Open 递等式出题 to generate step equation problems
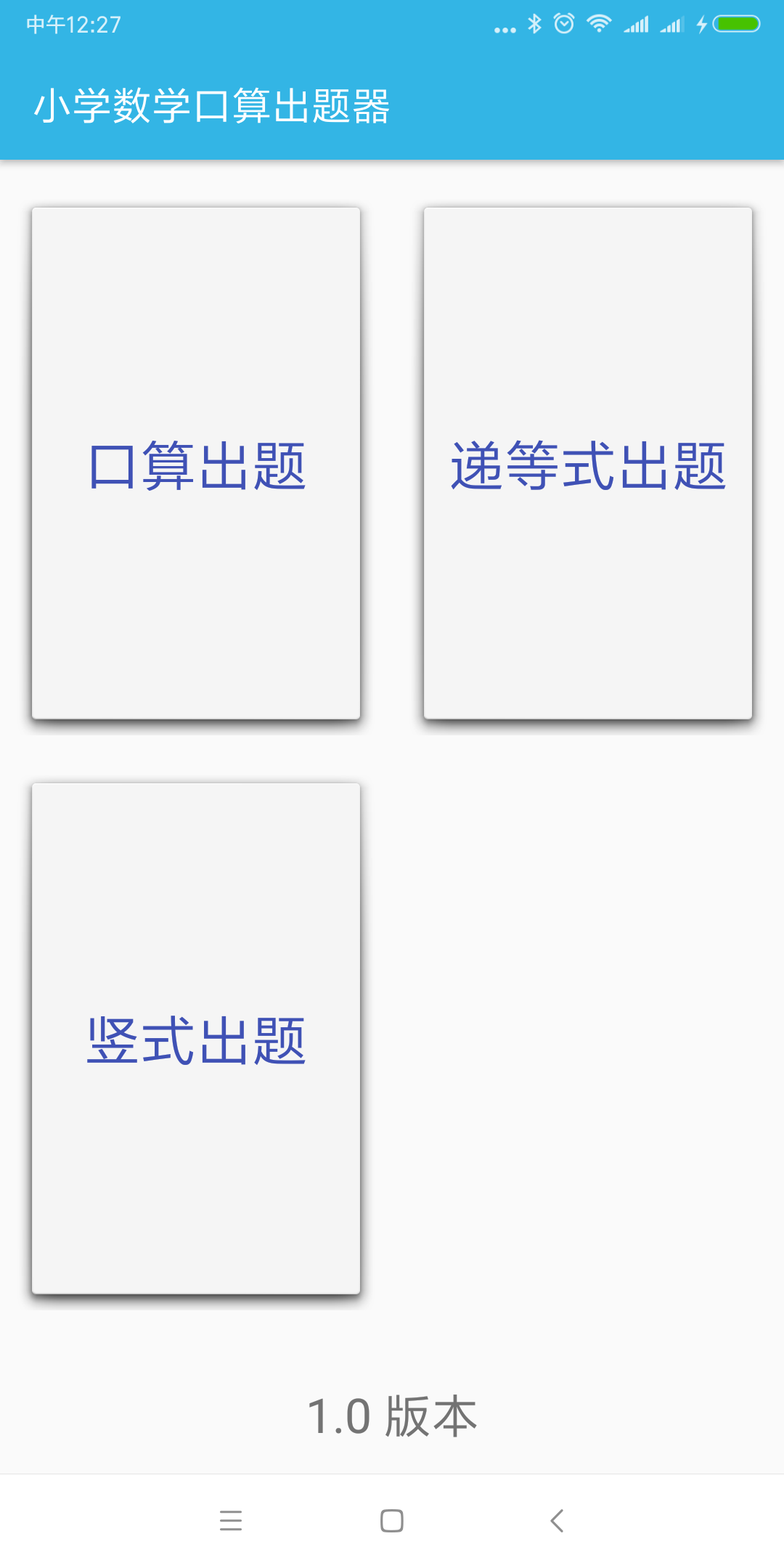Viewport: 784px width, 1568px height. pyautogui.click(x=589, y=465)
